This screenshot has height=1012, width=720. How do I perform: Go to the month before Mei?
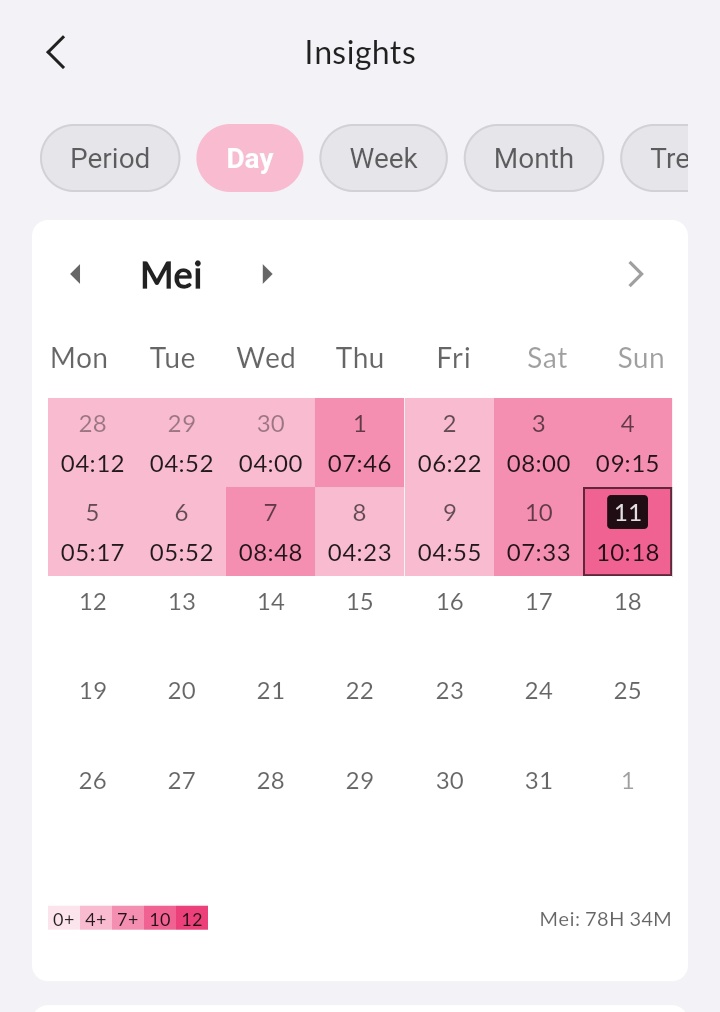(x=75, y=274)
